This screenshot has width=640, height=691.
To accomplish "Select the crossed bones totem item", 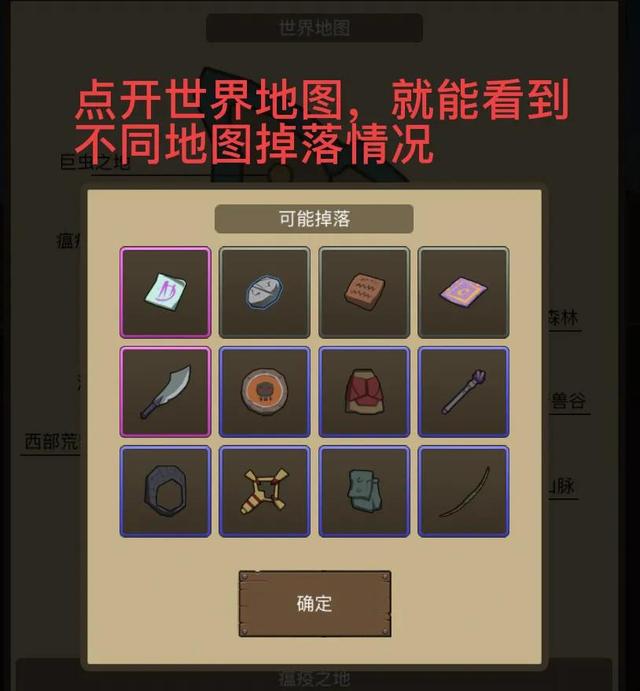I will [264, 491].
